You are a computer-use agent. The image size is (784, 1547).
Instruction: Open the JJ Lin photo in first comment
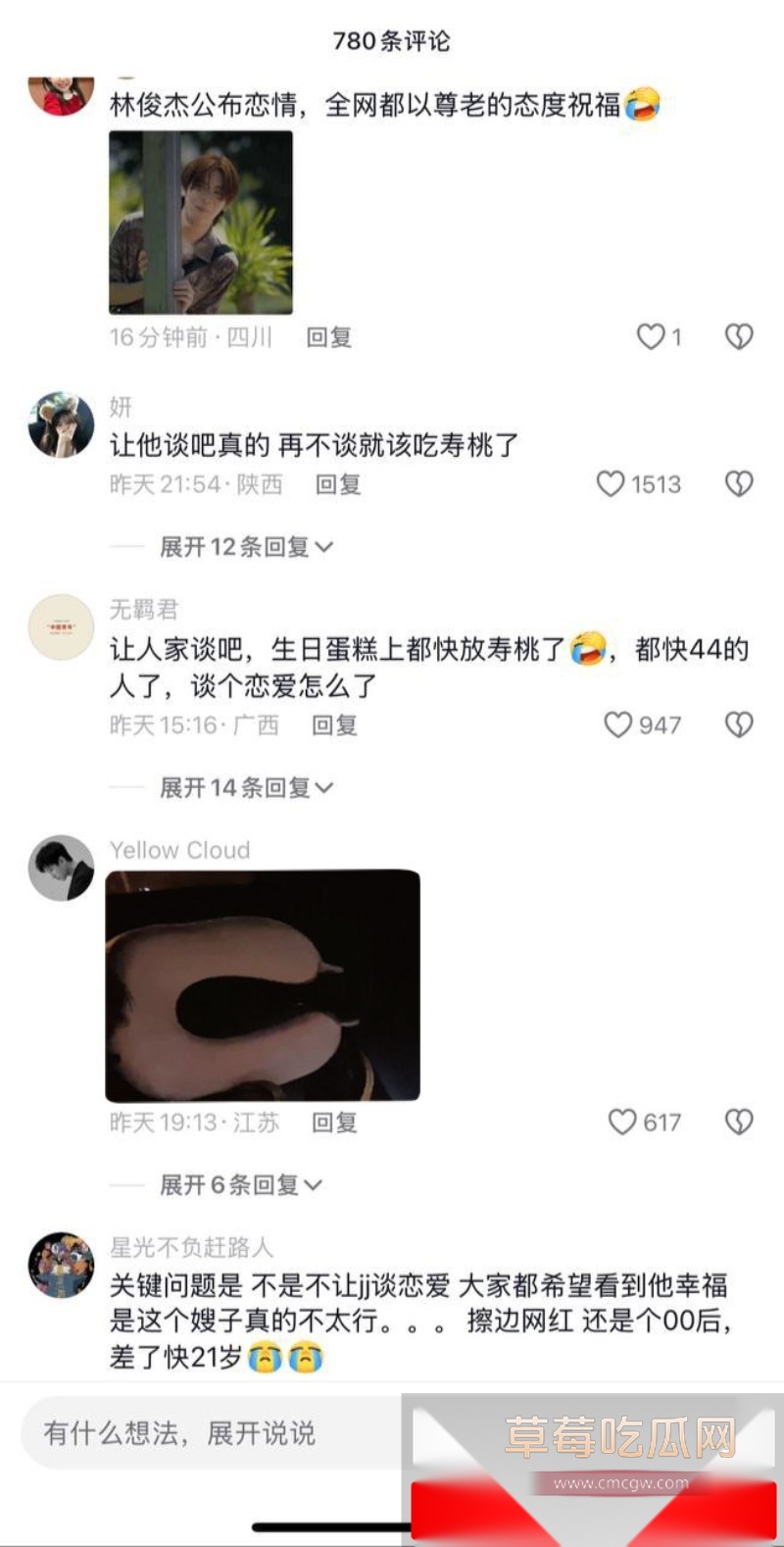point(200,220)
